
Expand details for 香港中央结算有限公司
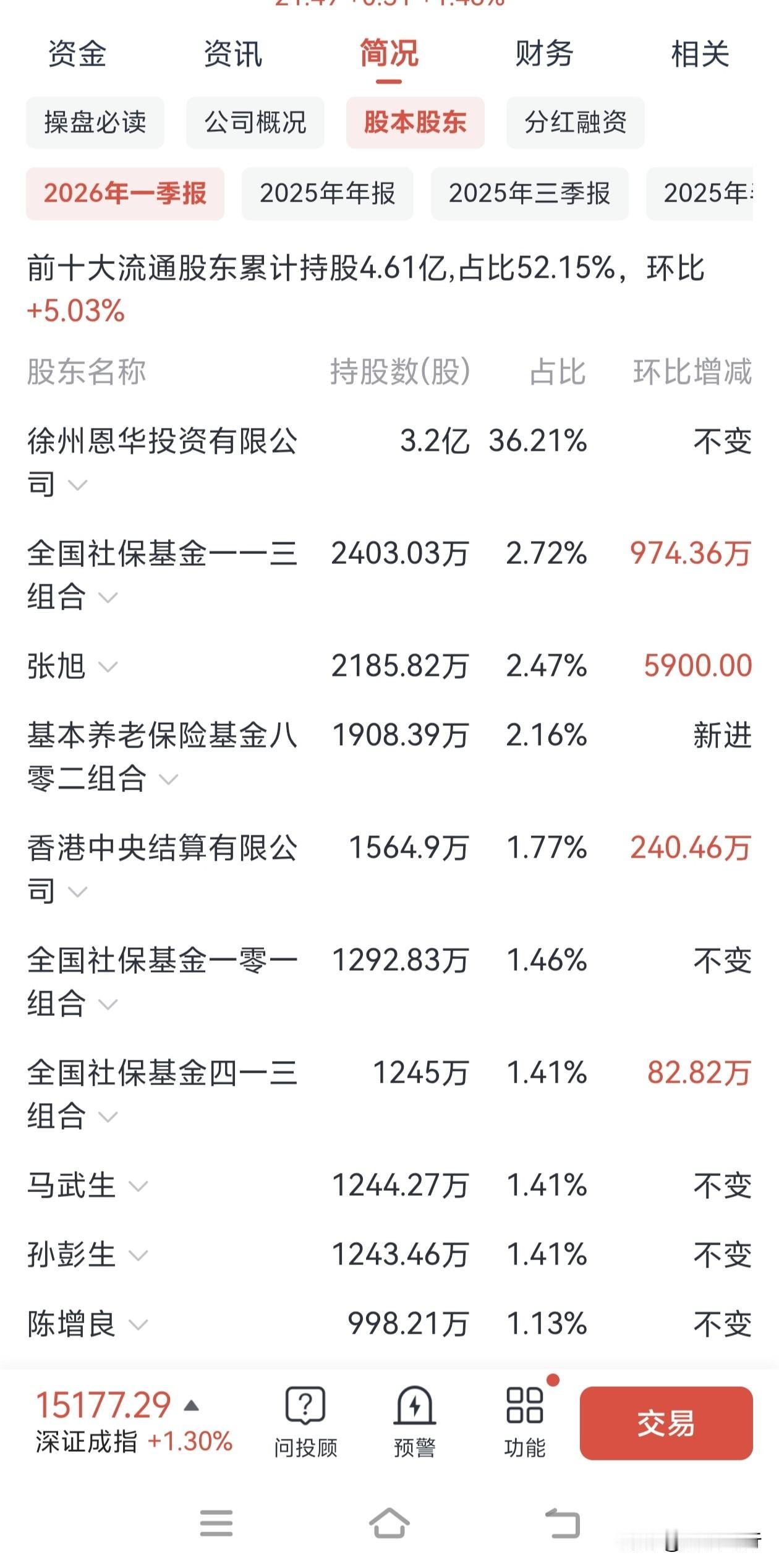tap(77, 893)
